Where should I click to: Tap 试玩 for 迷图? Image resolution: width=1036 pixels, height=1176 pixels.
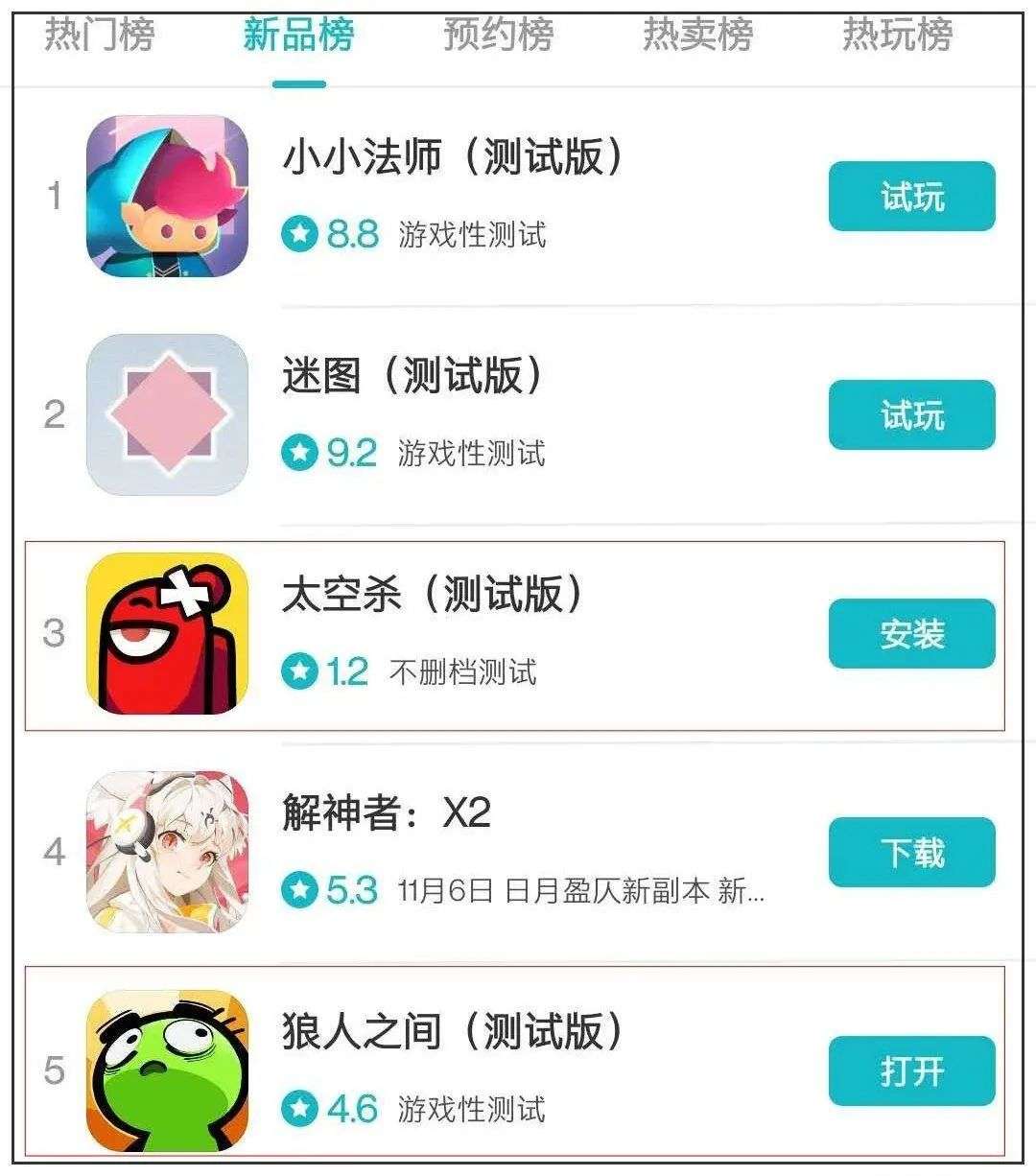coord(911,414)
